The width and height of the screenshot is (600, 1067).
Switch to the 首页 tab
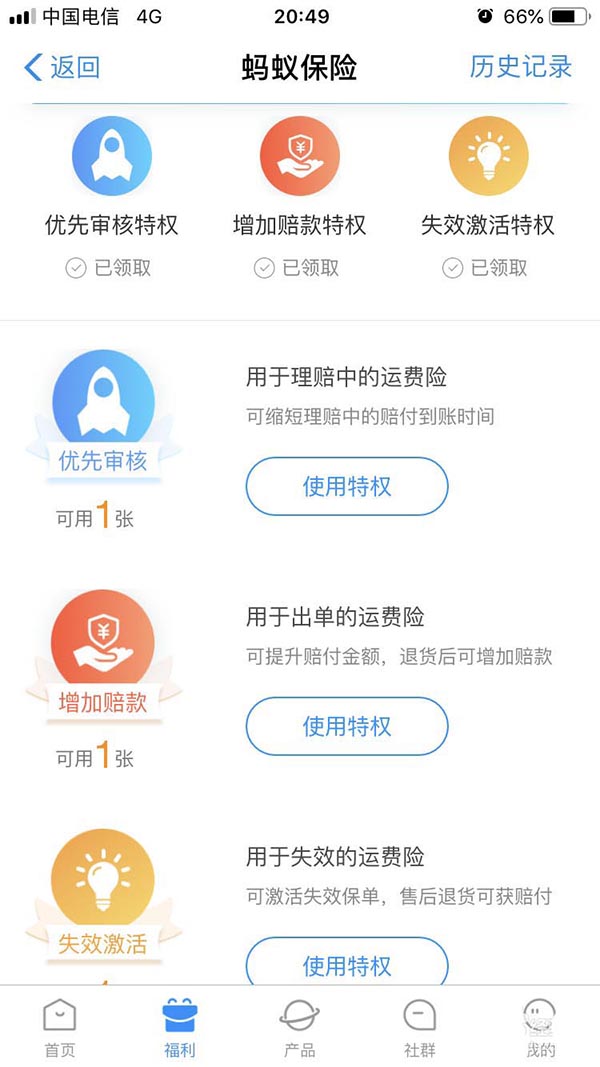60,1027
